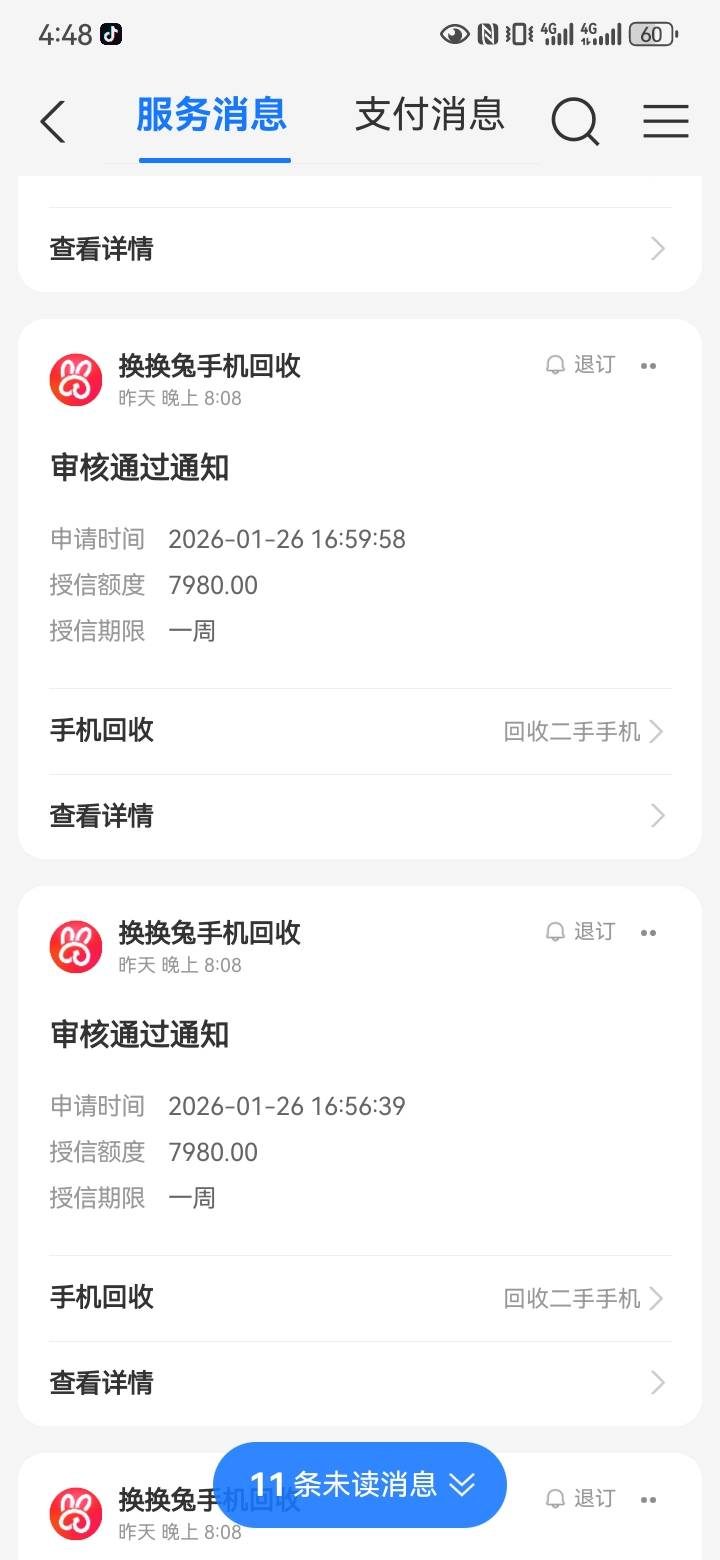The image size is (720, 1560).
Task: Tap 退订 on the 16:59:58 notification card
Action: coord(581,365)
